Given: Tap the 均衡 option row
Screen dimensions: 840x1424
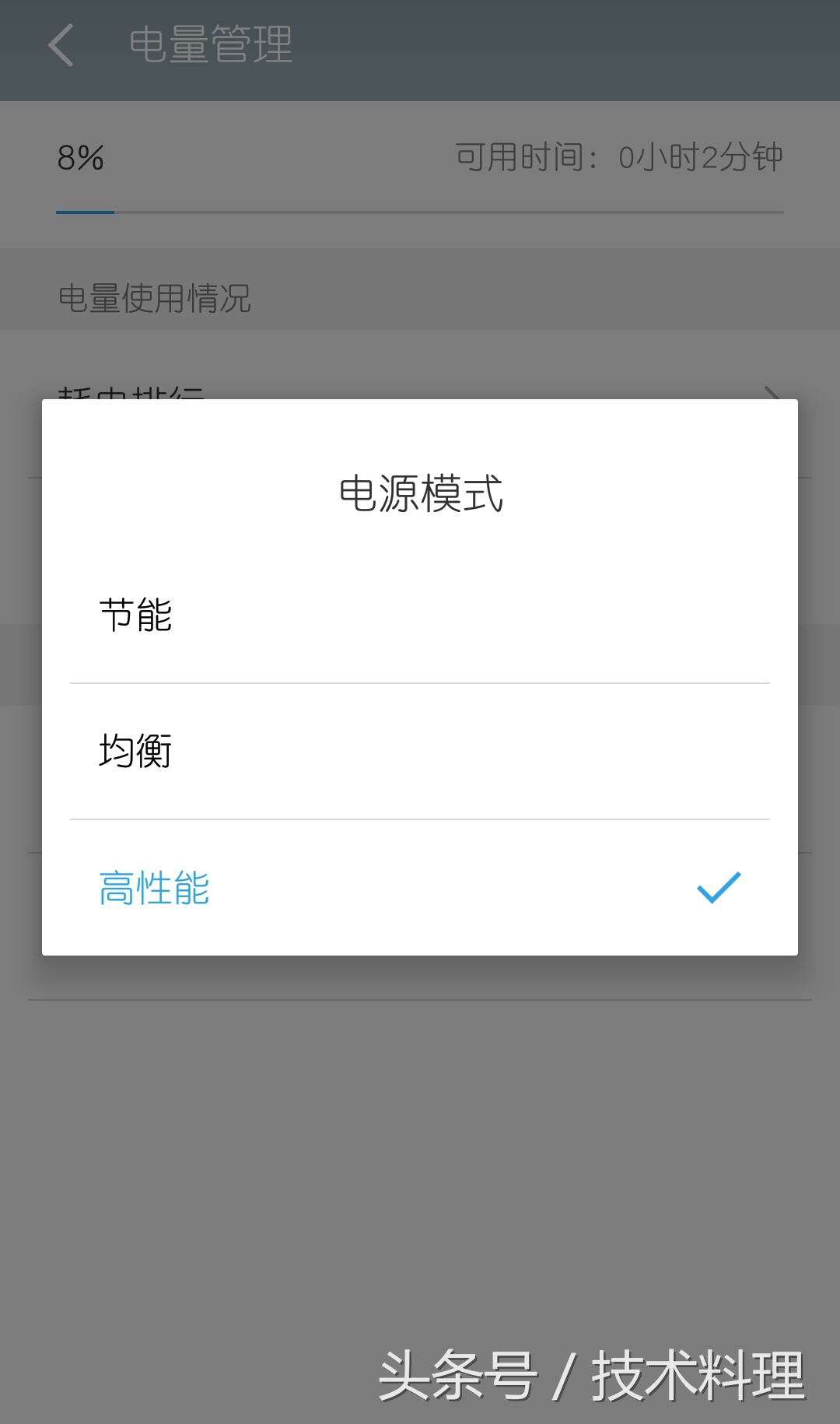Looking at the screenshot, I should pyautogui.click(x=420, y=749).
